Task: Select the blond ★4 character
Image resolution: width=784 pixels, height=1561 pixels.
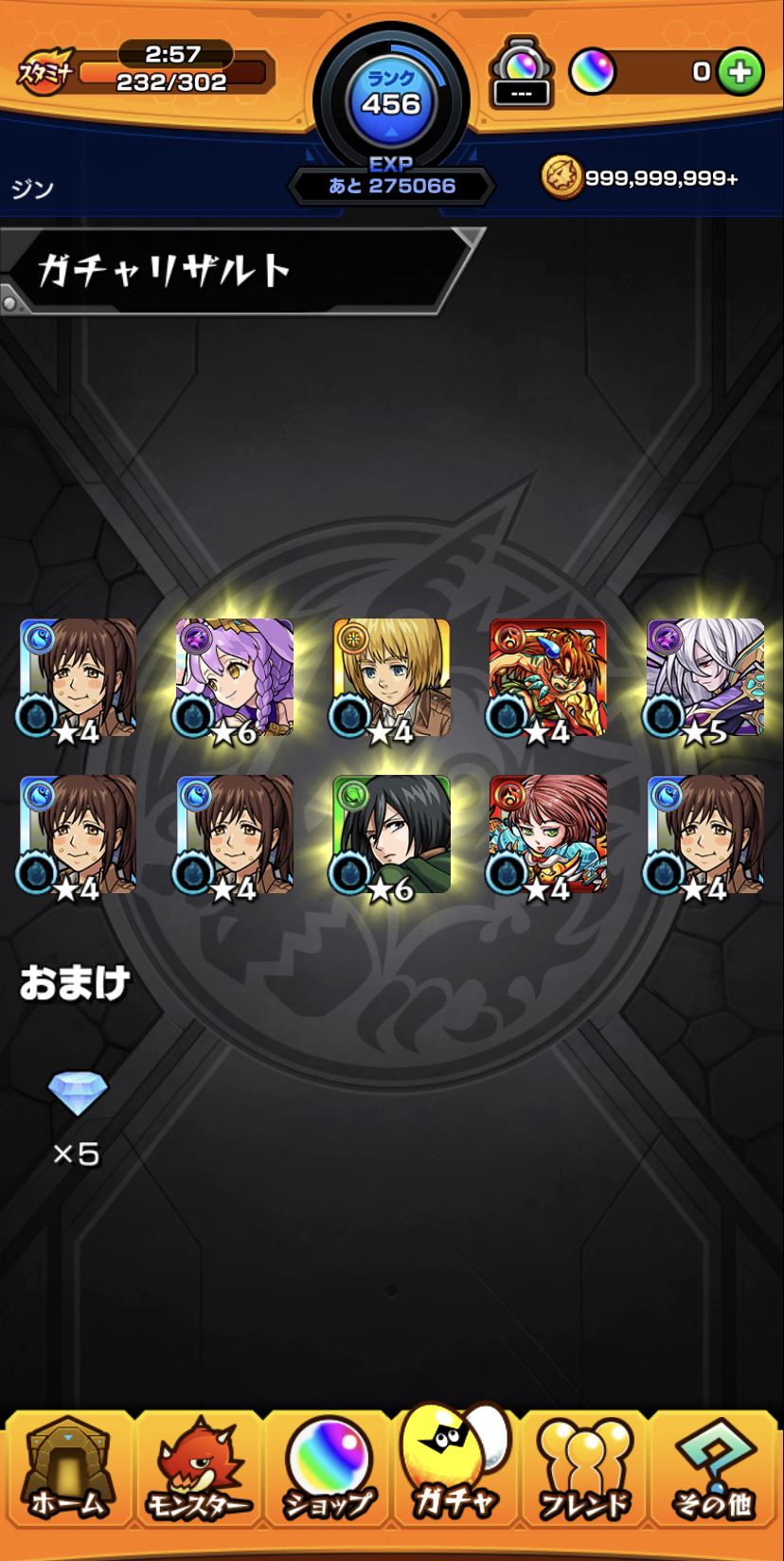Action: tap(391, 678)
